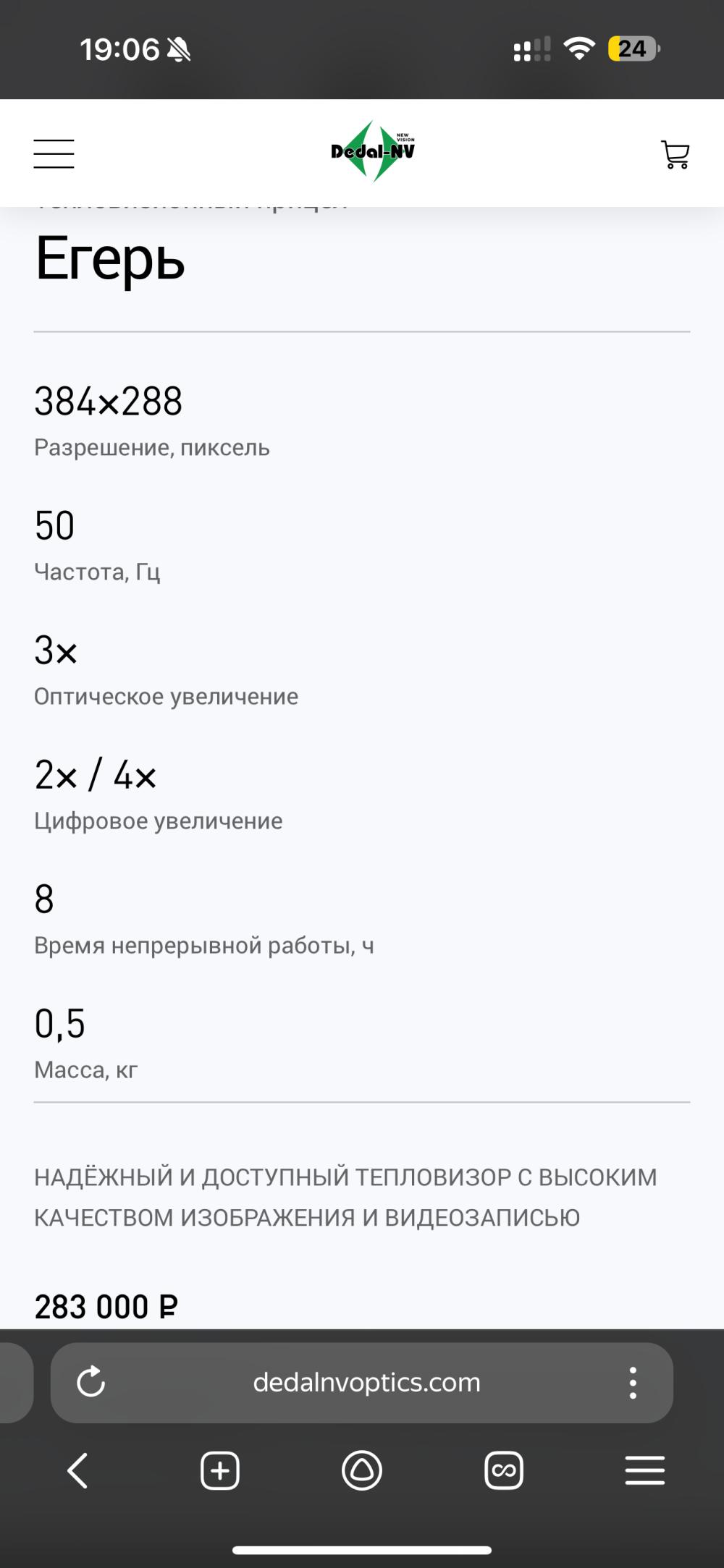This screenshot has height=1568, width=724.
Task: Tap the clock showing 19:06
Action: (x=120, y=49)
